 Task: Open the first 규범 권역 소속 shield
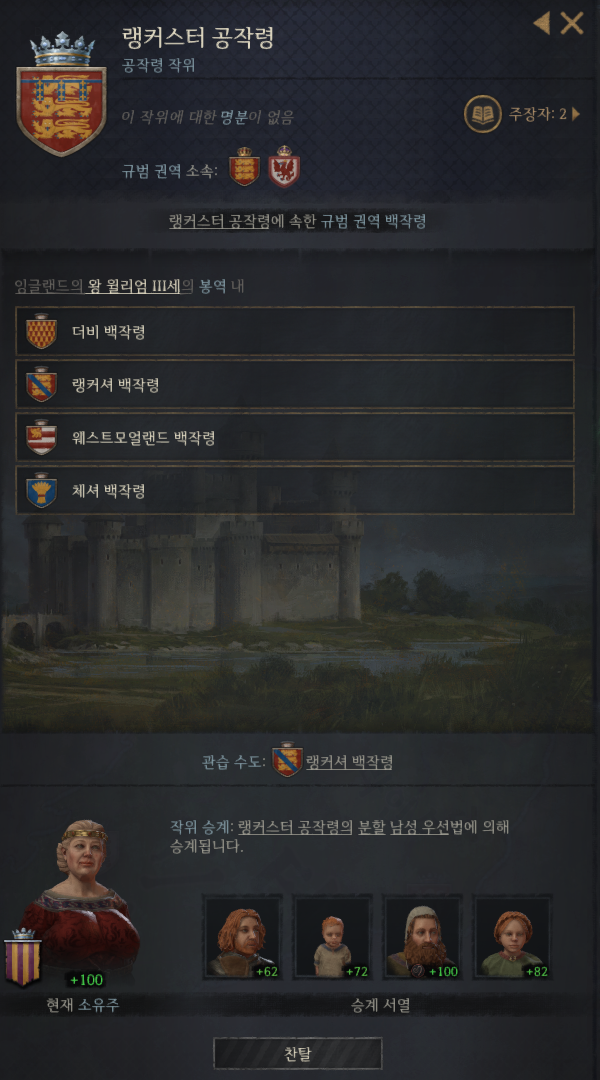(244, 167)
